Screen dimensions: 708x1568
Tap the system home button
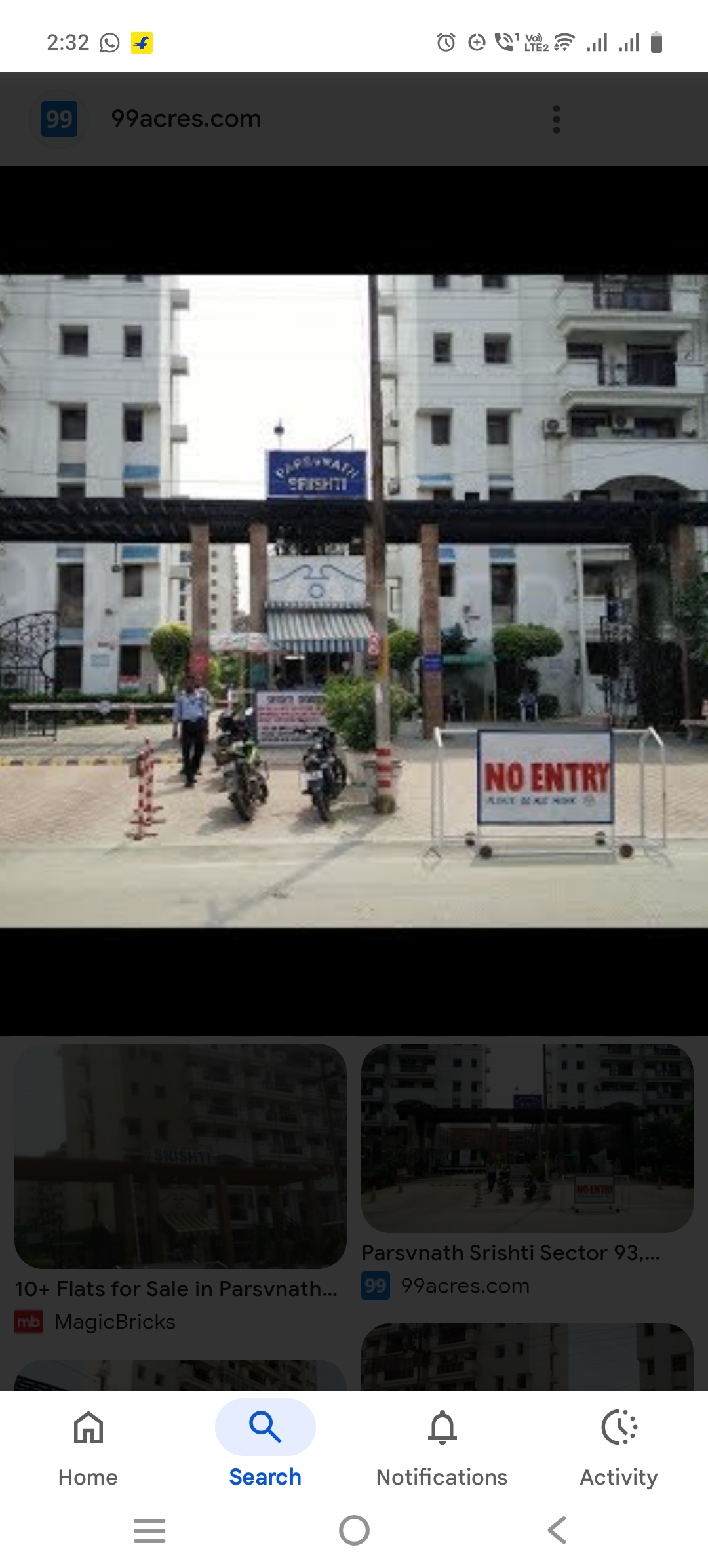pyautogui.click(x=354, y=1531)
